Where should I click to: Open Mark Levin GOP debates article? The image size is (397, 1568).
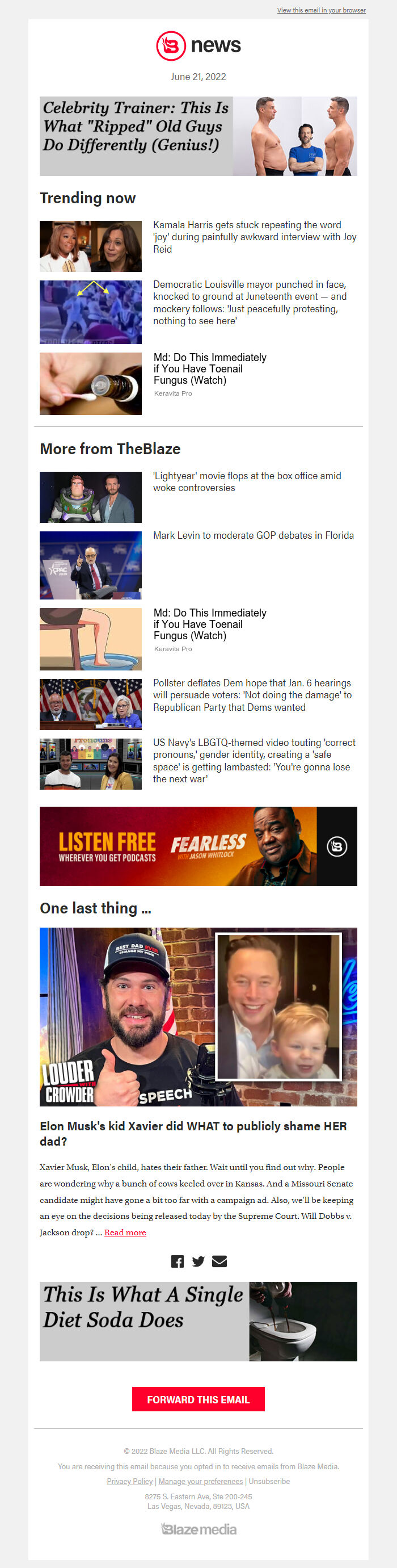tap(253, 535)
